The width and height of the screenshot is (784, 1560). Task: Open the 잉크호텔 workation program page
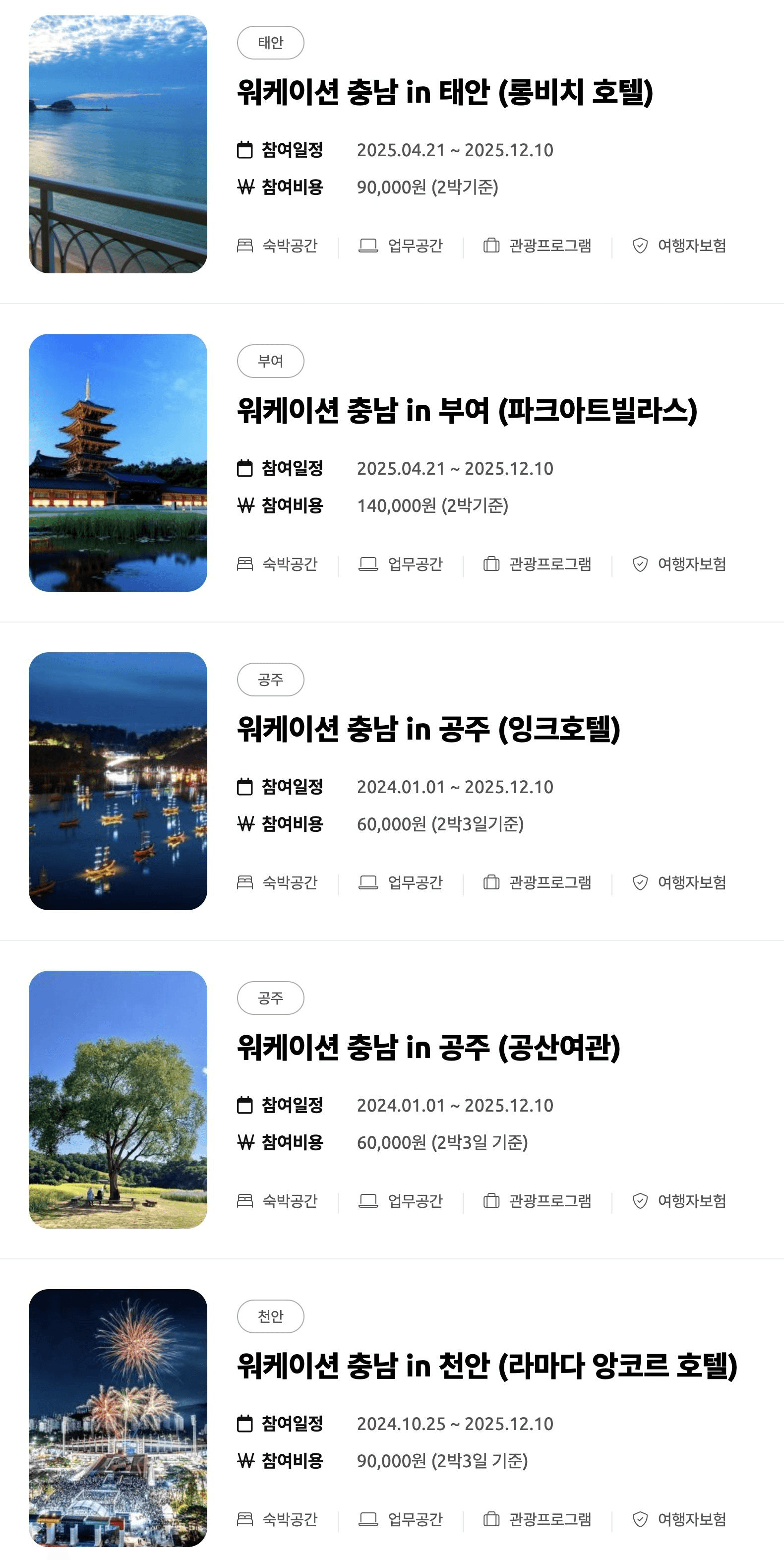coord(430,733)
